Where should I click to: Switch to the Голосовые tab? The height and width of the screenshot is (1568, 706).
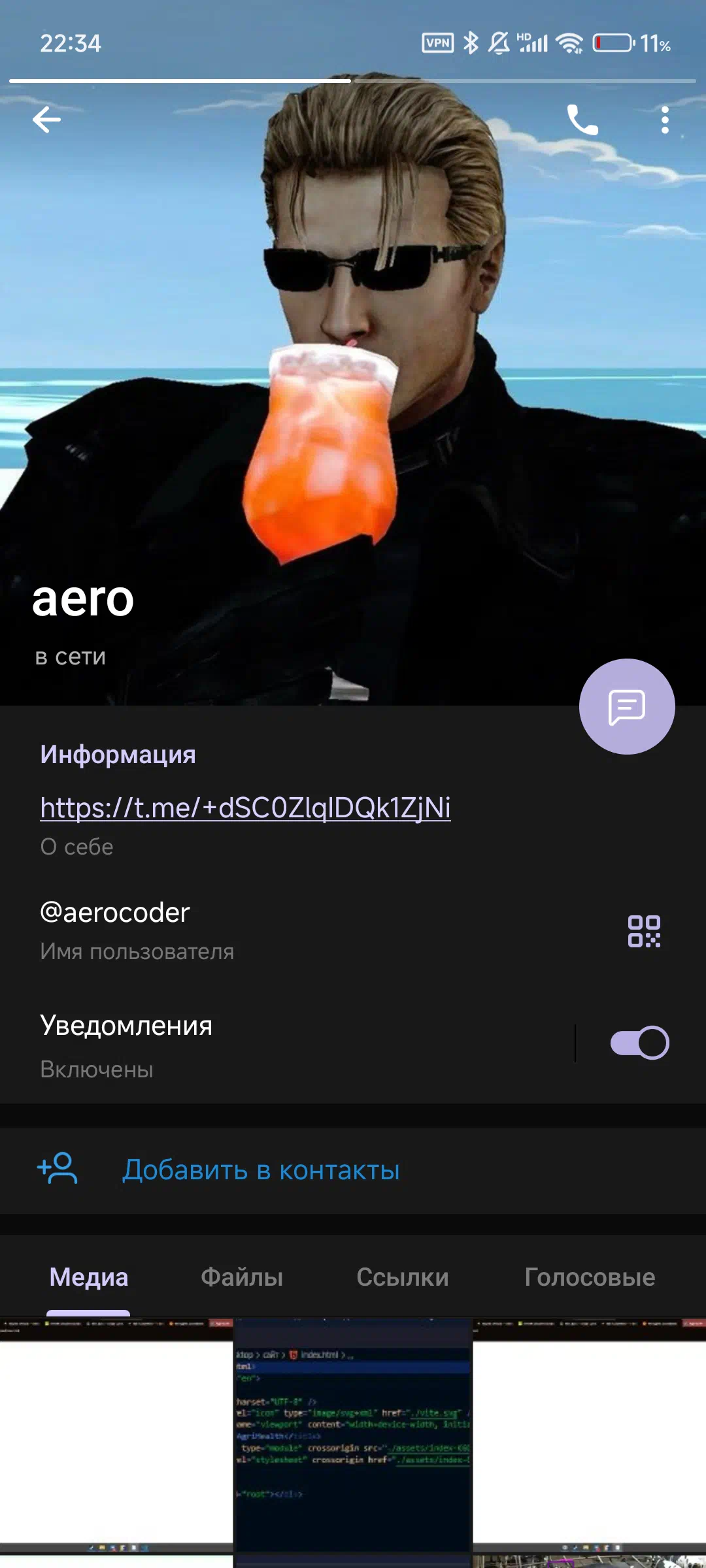(590, 1277)
